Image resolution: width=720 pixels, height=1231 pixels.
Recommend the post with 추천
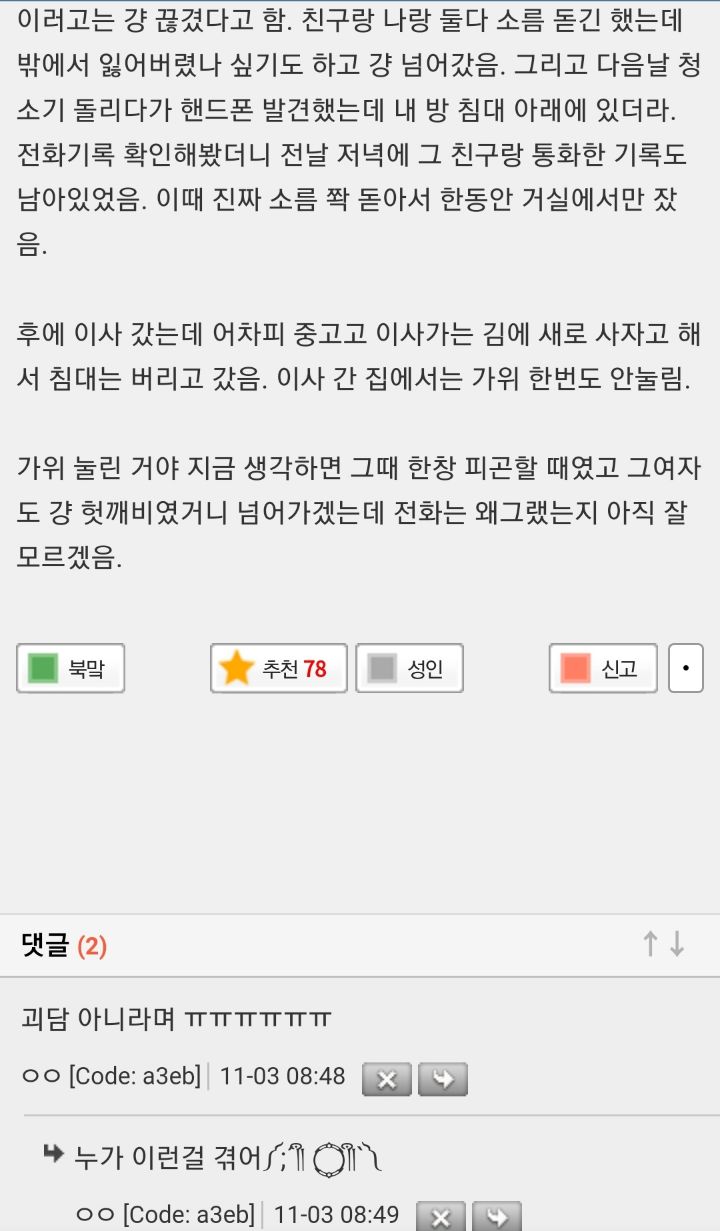[278, 669]
